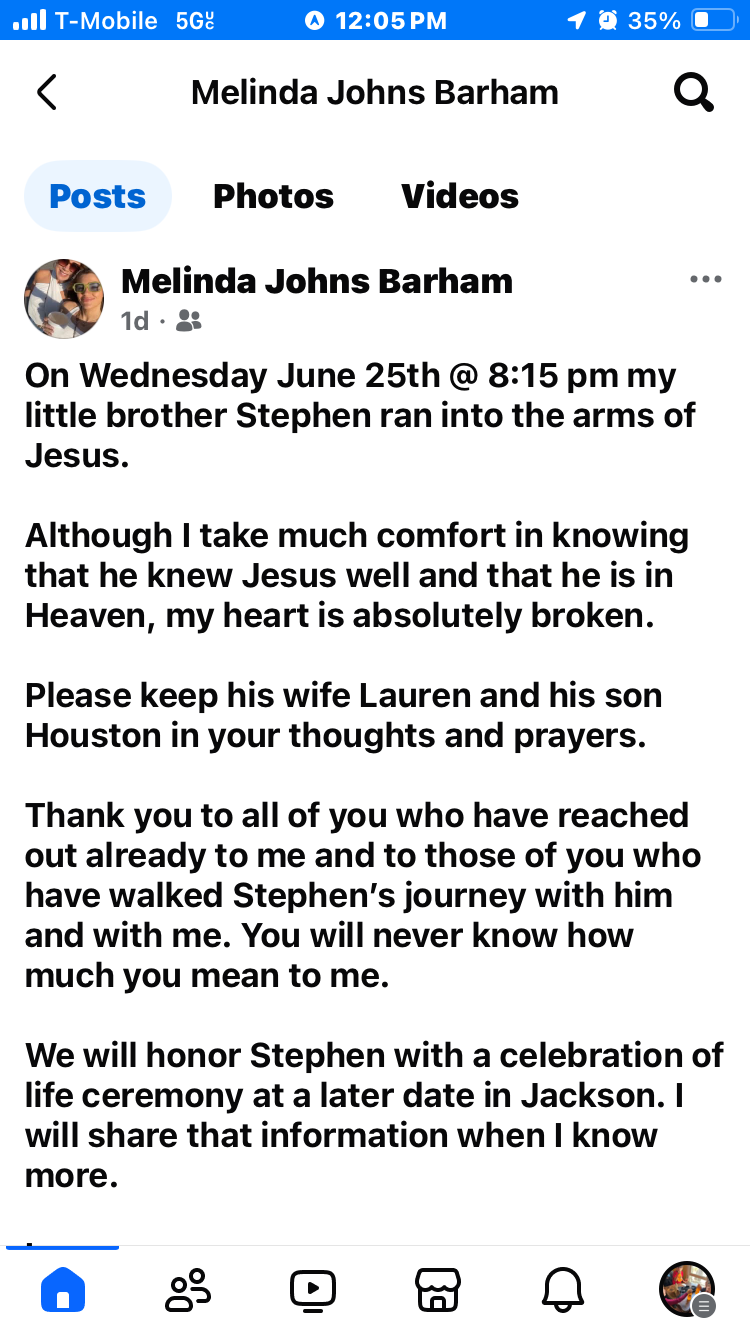
Task: Open the notifications bell
Action: (562, 1290)
